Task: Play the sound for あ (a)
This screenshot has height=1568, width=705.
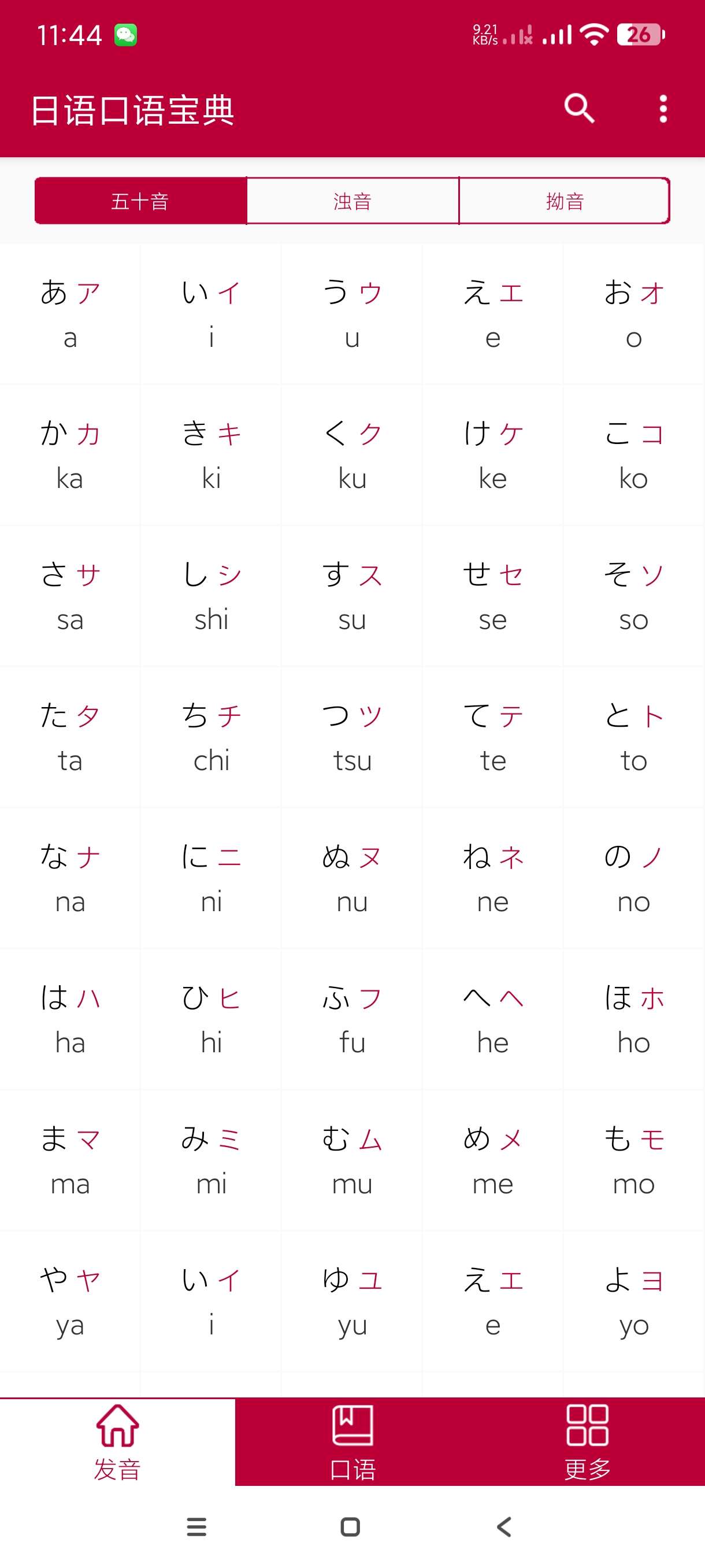Action: coord(70,314)
